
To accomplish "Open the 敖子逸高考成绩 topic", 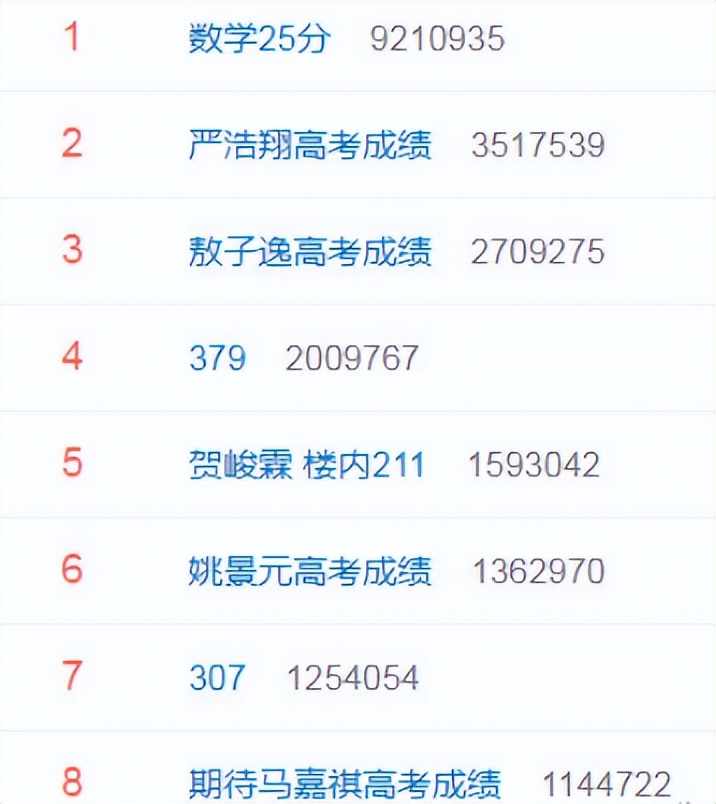I will (x=310, y=251).
